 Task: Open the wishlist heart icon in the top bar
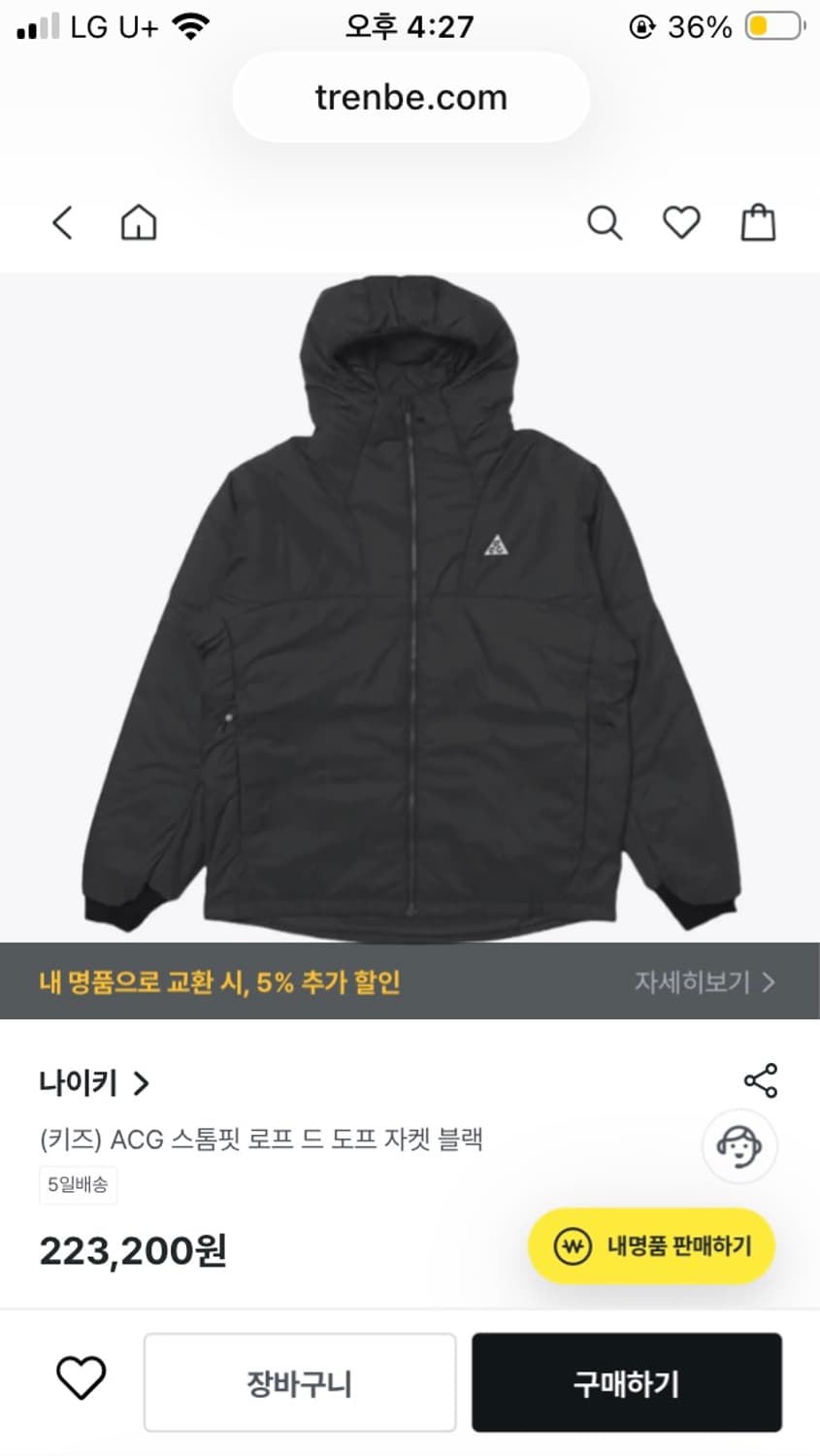point(681,222)
